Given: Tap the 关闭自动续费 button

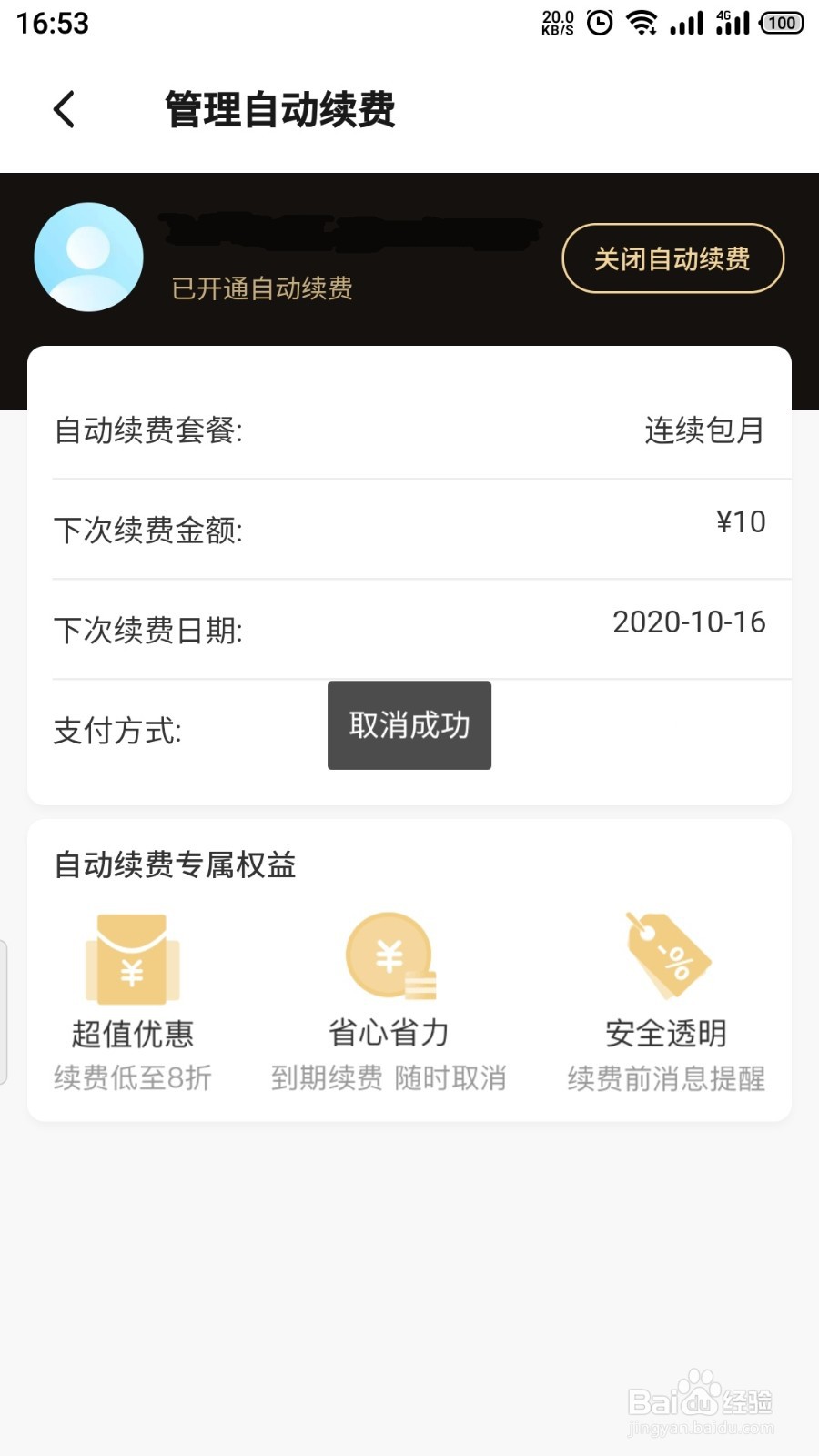Looking at the screenshot, I should [672, 258].
